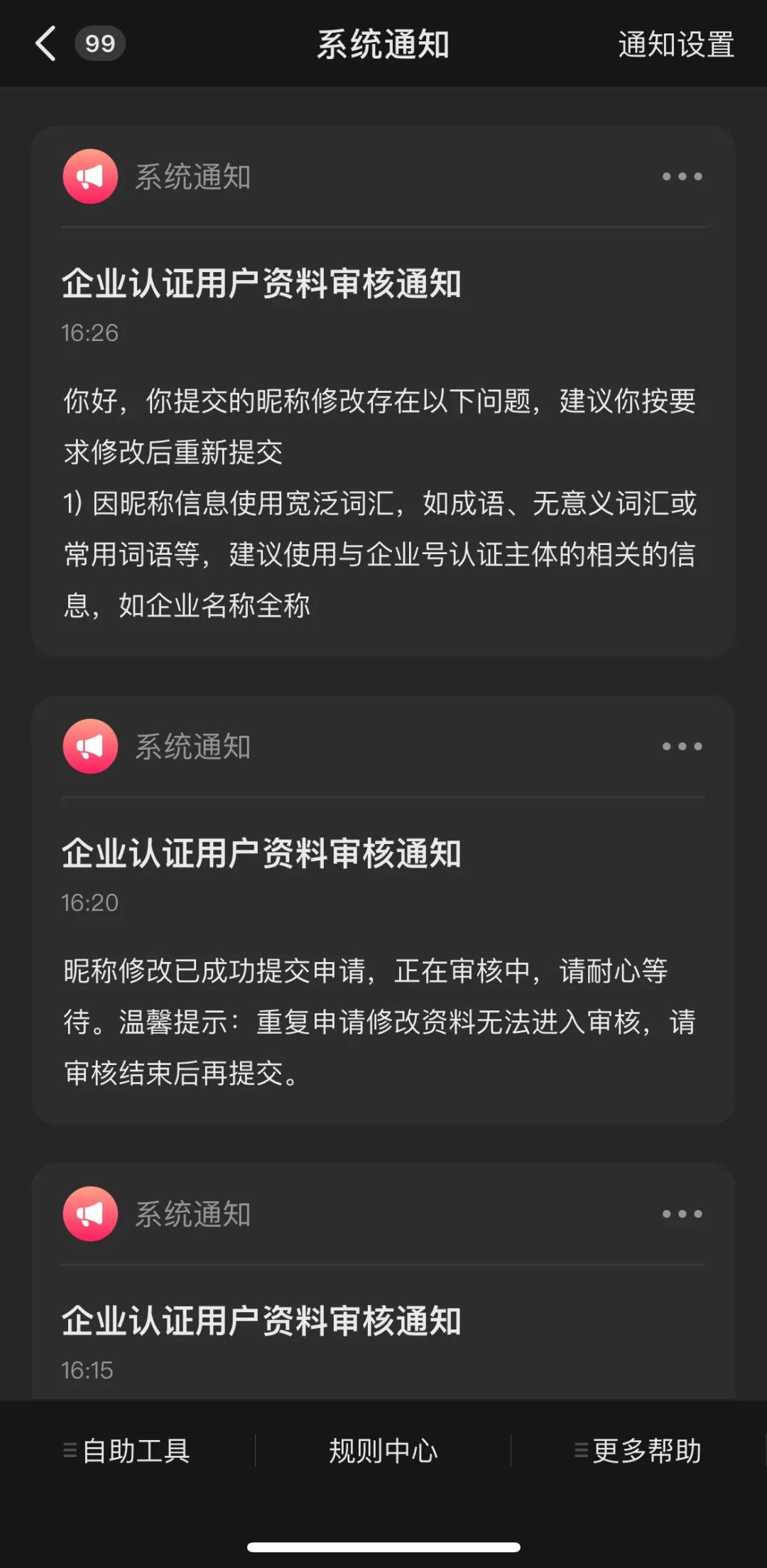Open the three-dot menu on the 16:15 notice
The image size is (767, 1568).
tap(682, 1213)
